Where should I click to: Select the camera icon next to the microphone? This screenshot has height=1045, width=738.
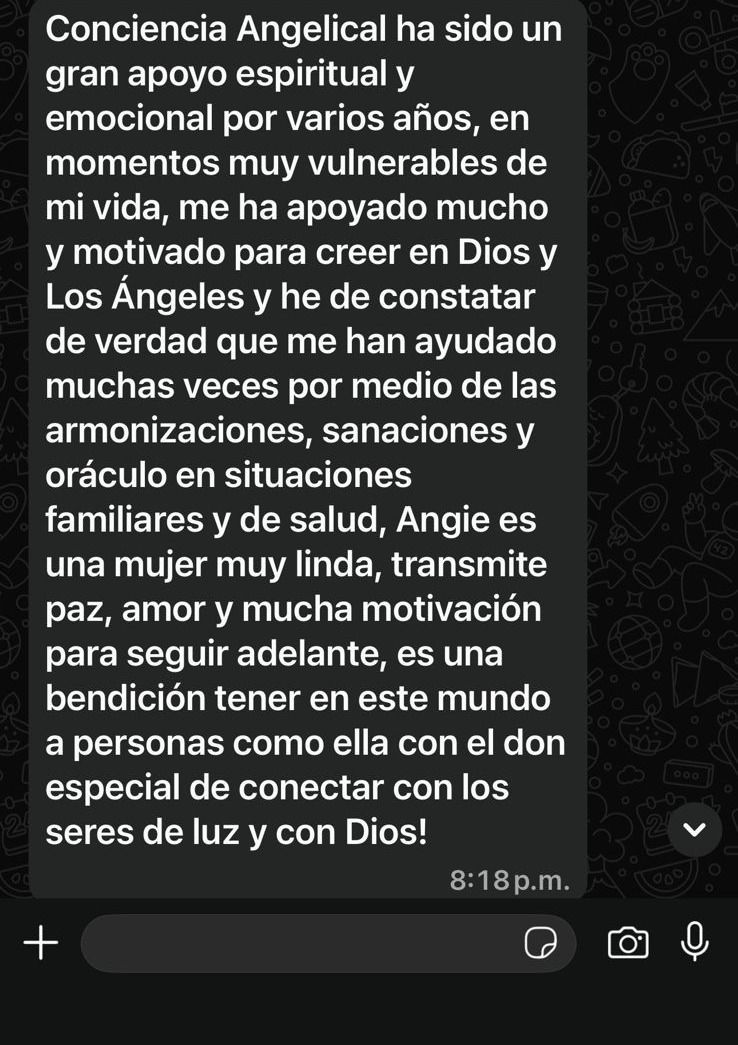(627, 942)
